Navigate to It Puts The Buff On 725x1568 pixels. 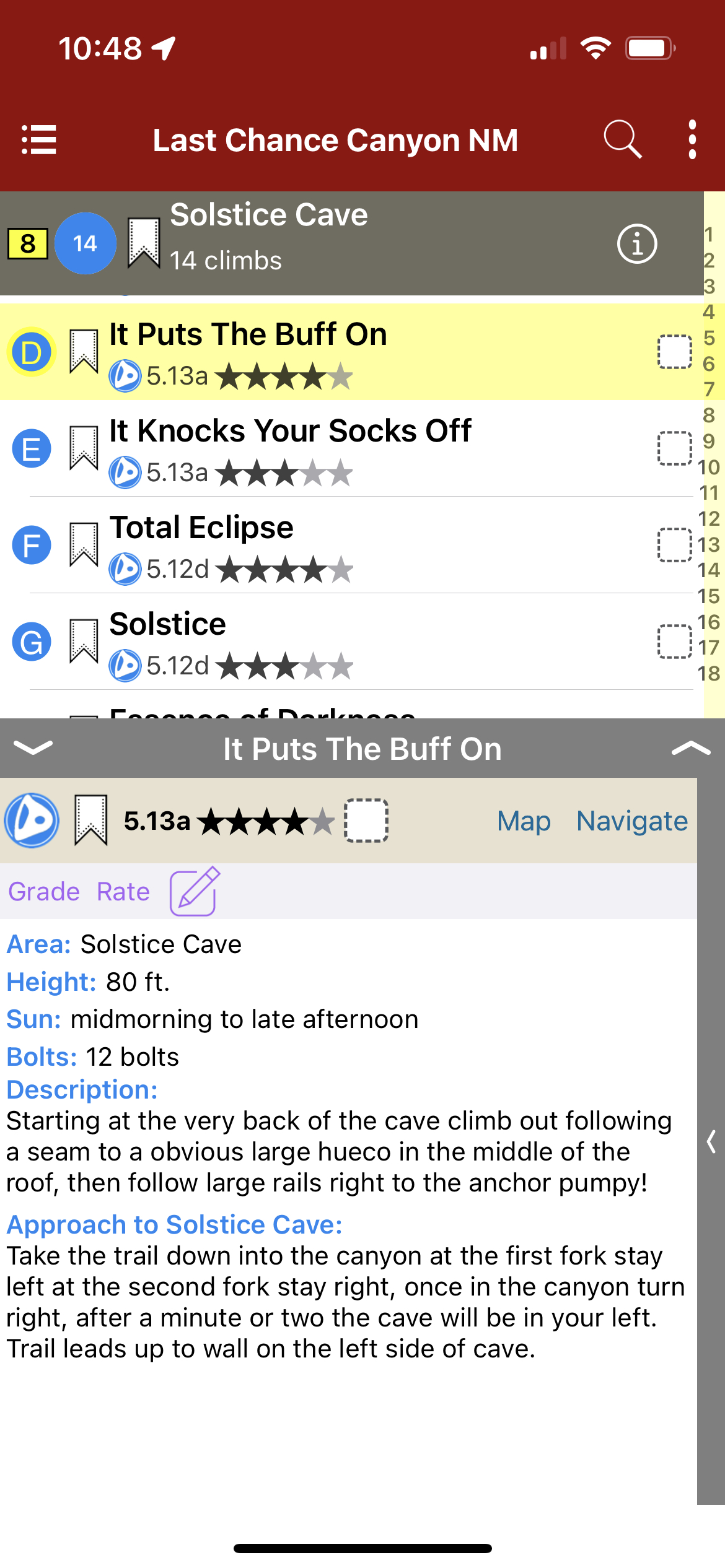click(x=631, y=821)
